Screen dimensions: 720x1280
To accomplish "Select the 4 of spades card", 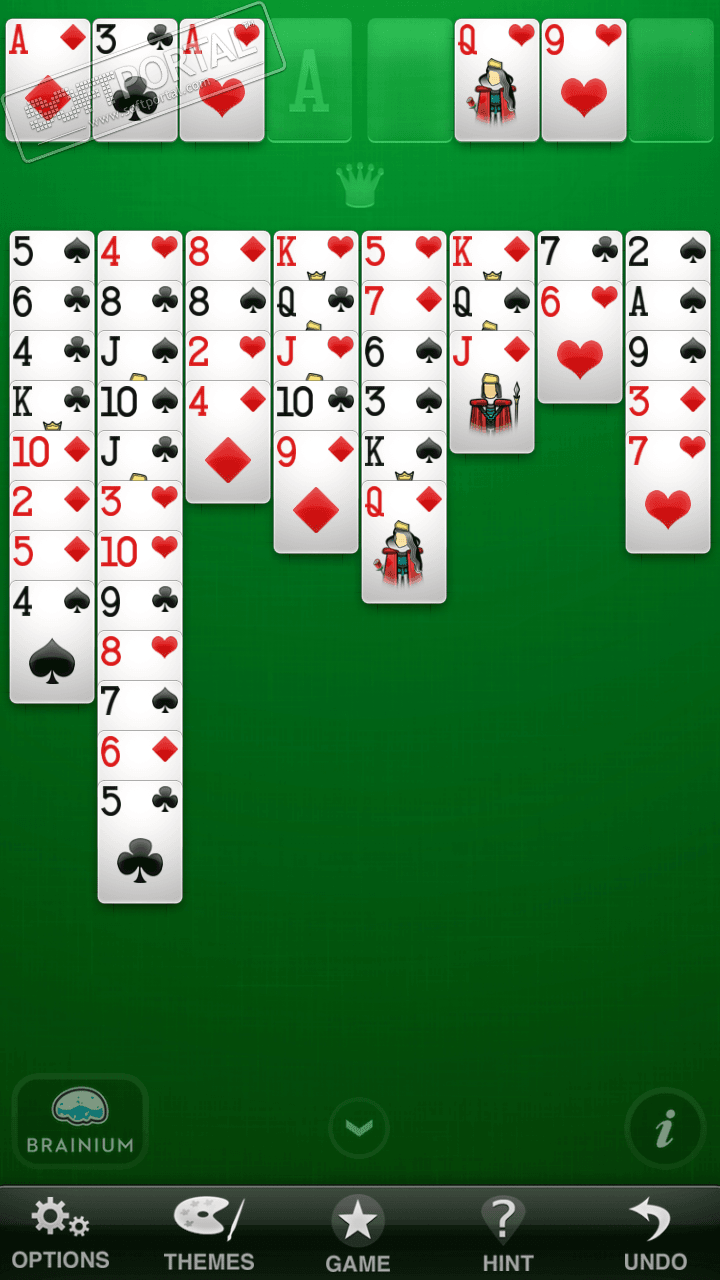I will [52, 645].
